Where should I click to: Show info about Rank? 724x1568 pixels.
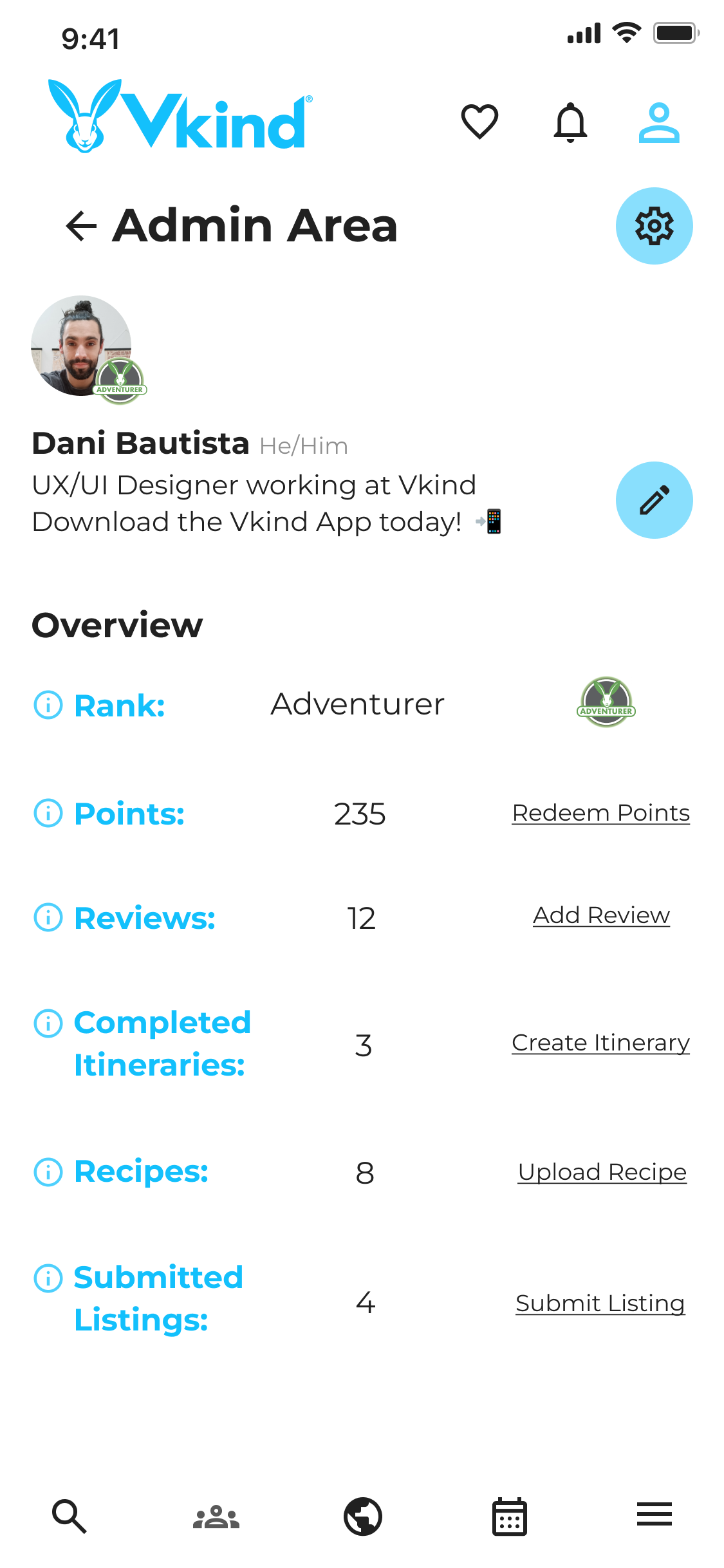tap(48, 705)
